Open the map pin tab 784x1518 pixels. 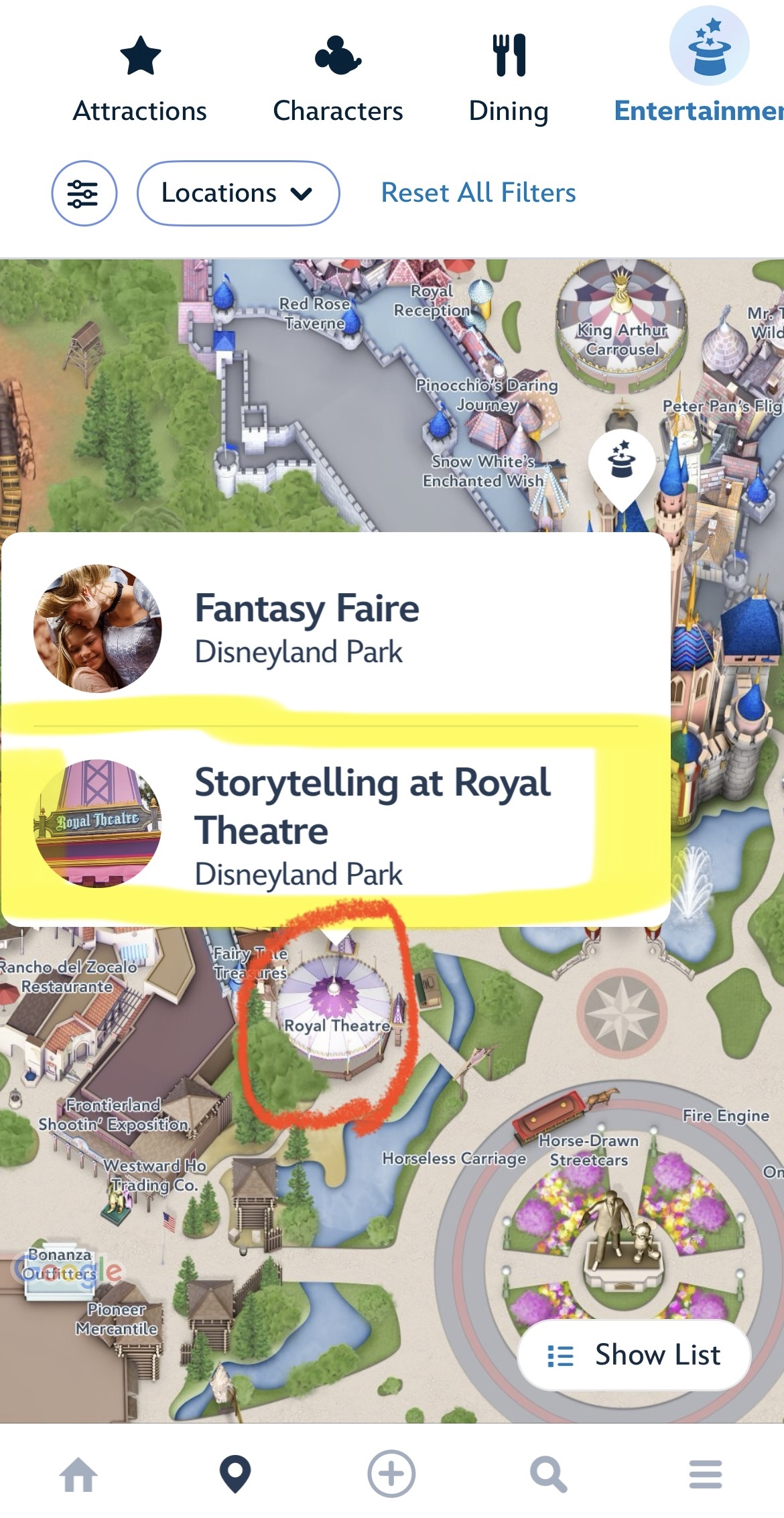235,1474
